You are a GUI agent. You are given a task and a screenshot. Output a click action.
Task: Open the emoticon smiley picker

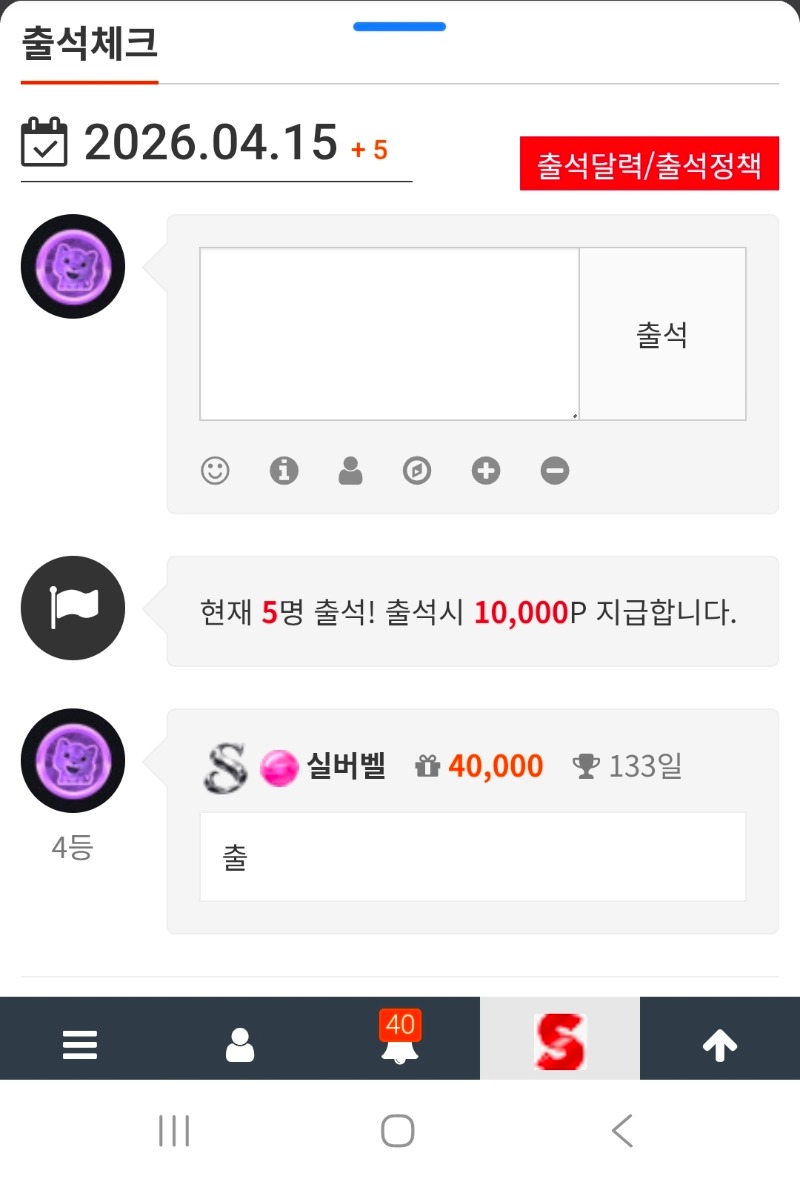(215, 470)
